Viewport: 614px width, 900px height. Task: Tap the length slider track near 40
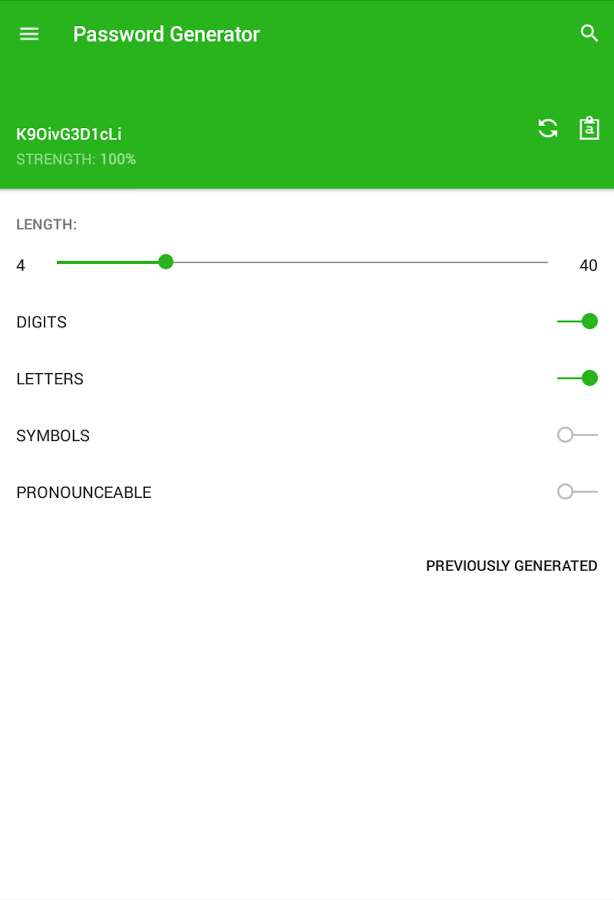coord(537,262)
